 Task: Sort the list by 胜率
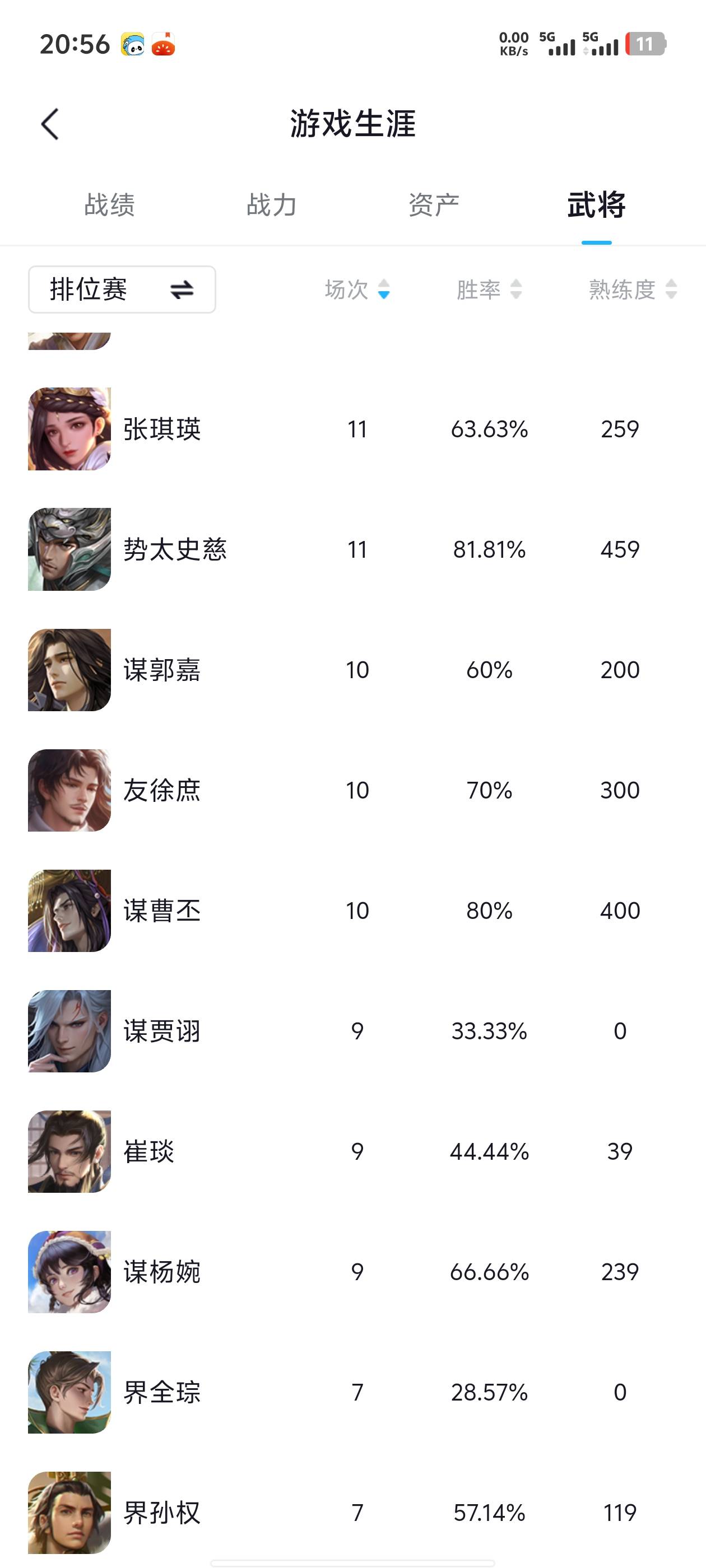489,289
